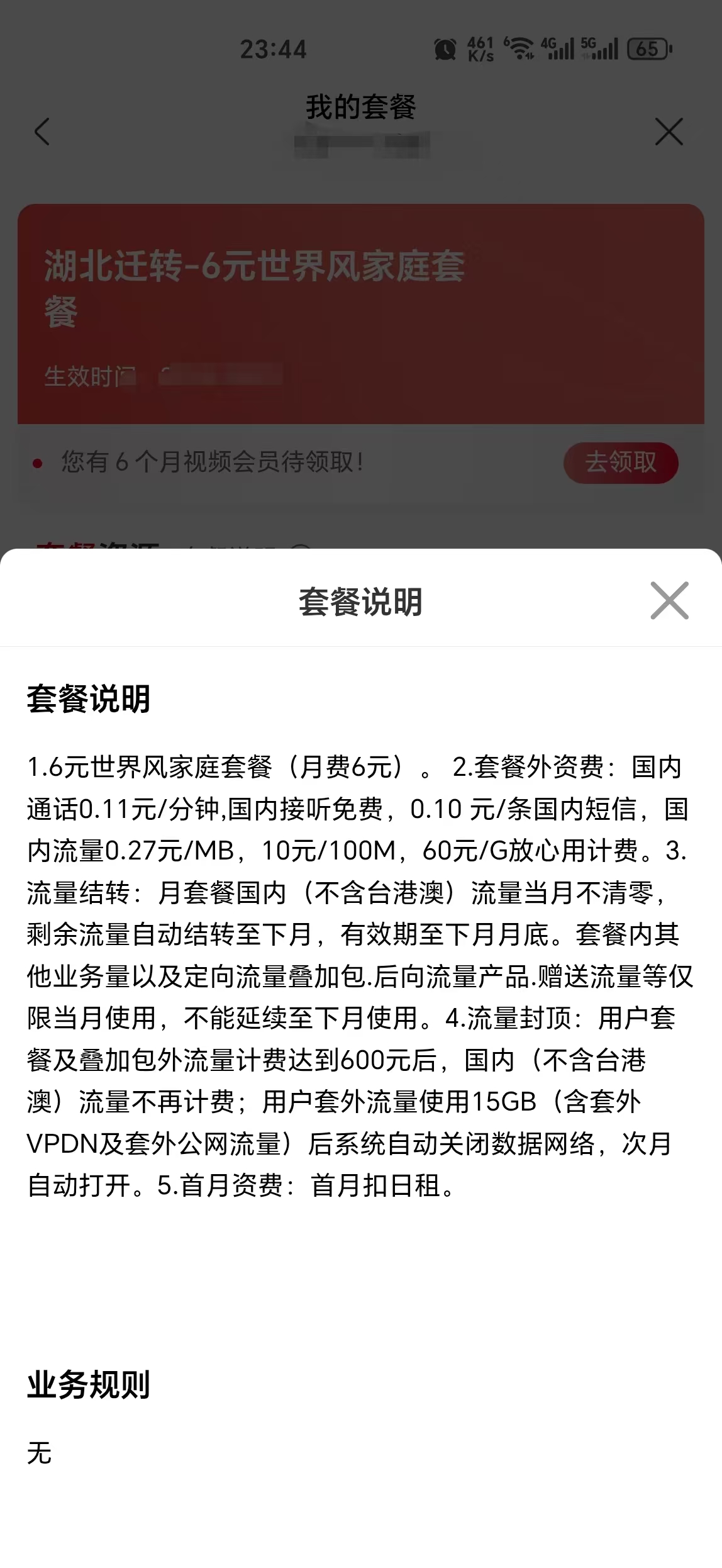Open the 湖北迁转-6元世界风家庭套餐 card

tap(360, 313)
